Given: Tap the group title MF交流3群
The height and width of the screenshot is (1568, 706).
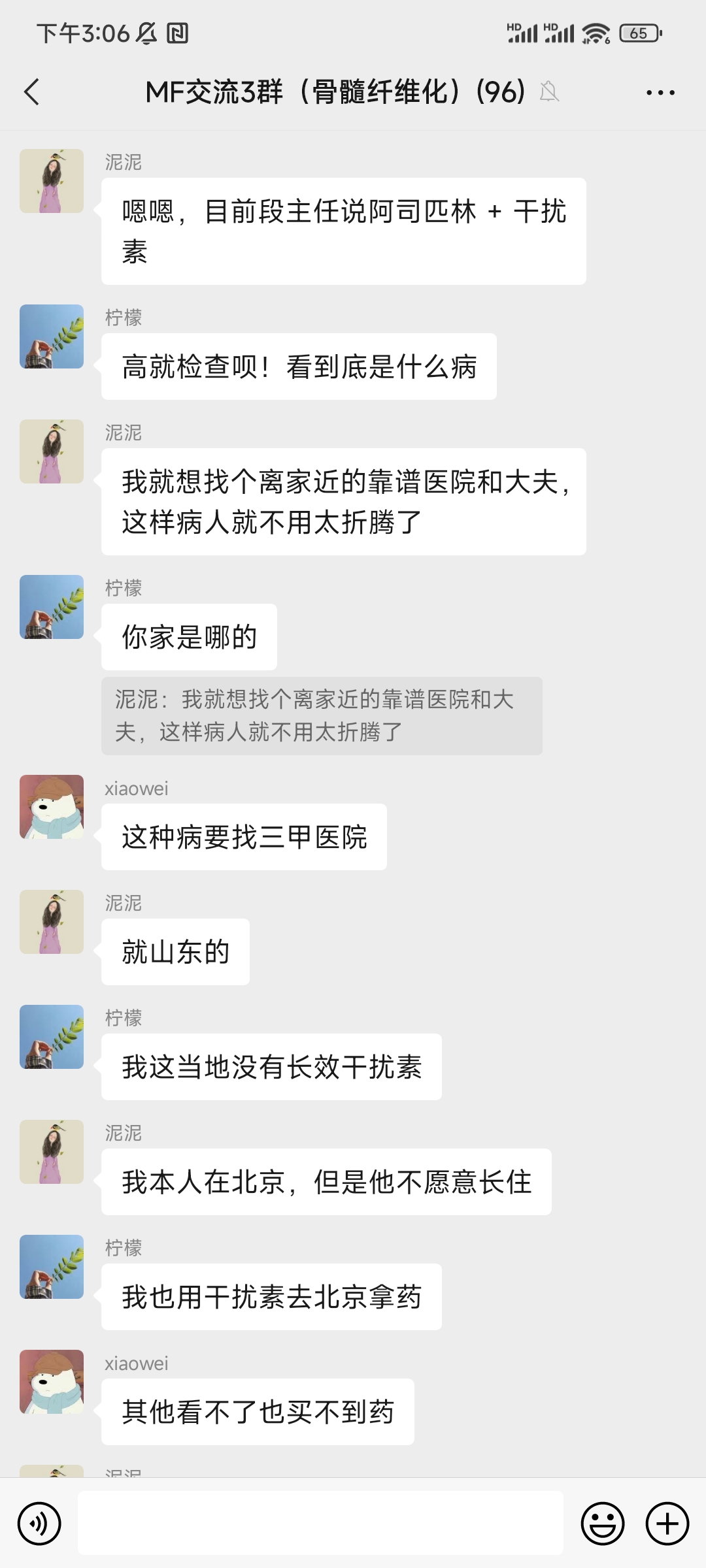Looking at the screenshot, I should (x=333, y=93).
